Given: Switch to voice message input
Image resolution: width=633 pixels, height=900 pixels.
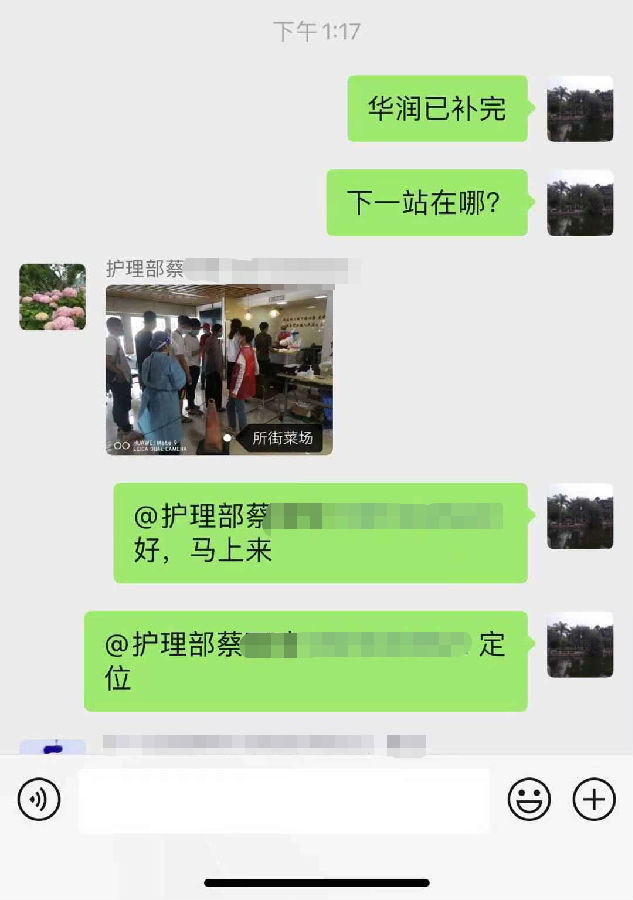Looking at the screenshot, I should [x=40, y=799].
